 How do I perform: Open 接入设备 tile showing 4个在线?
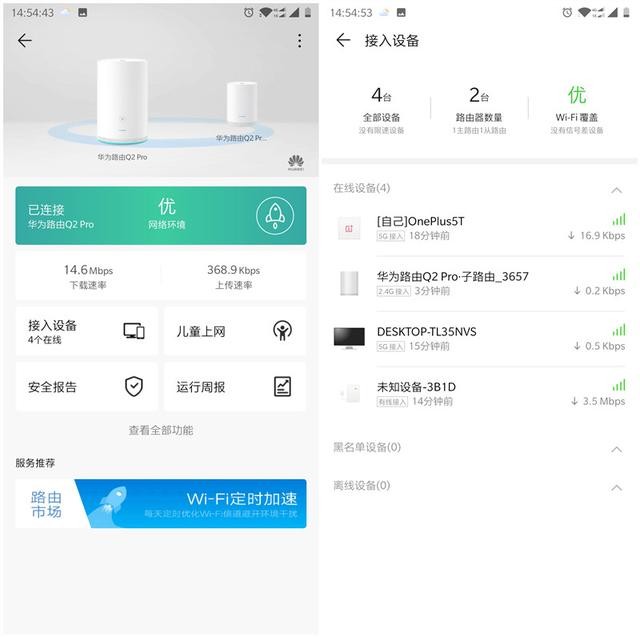click(x=87, y=331)
